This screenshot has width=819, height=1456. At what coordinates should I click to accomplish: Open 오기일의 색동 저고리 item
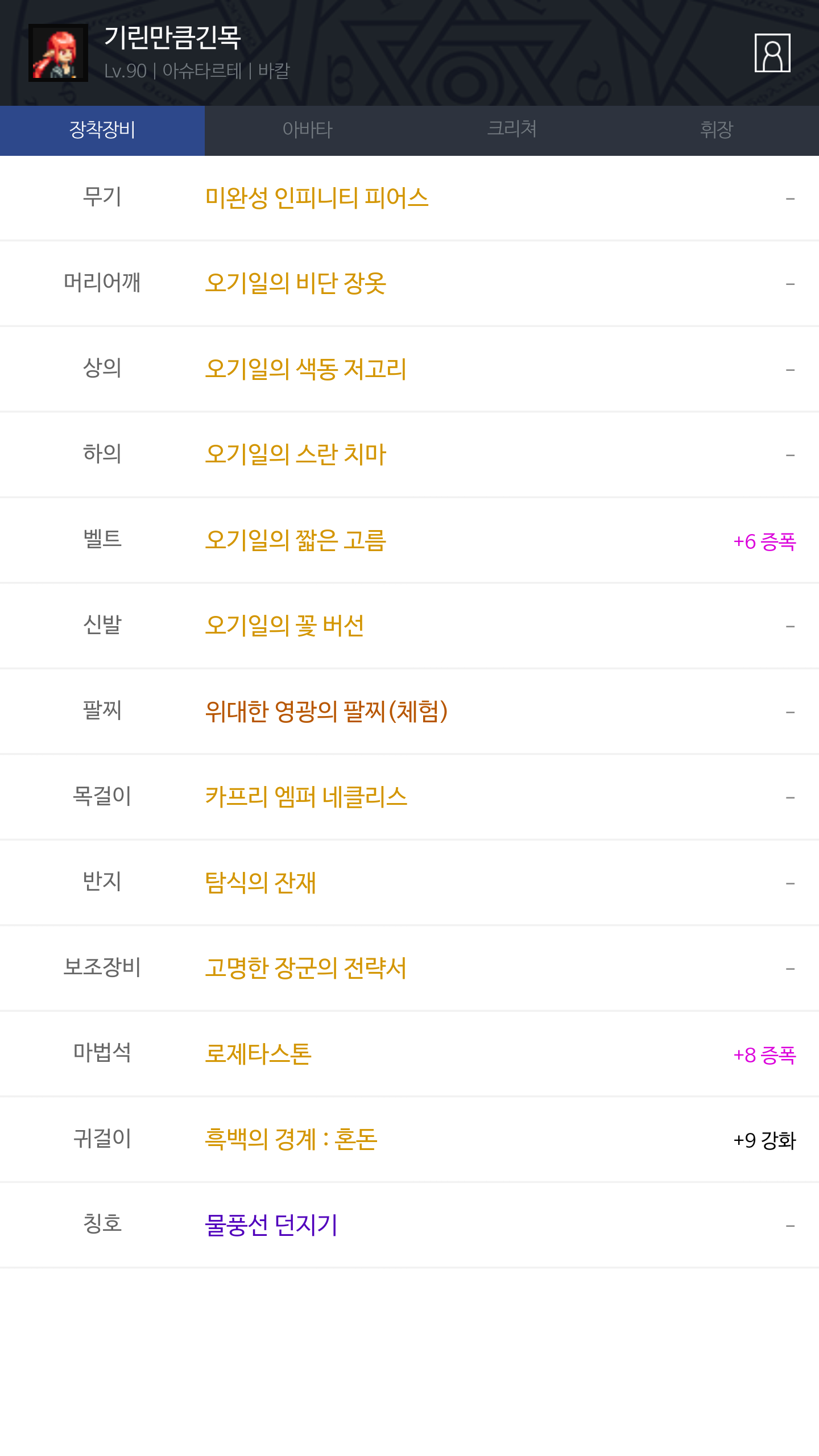(x=306, y=369)
